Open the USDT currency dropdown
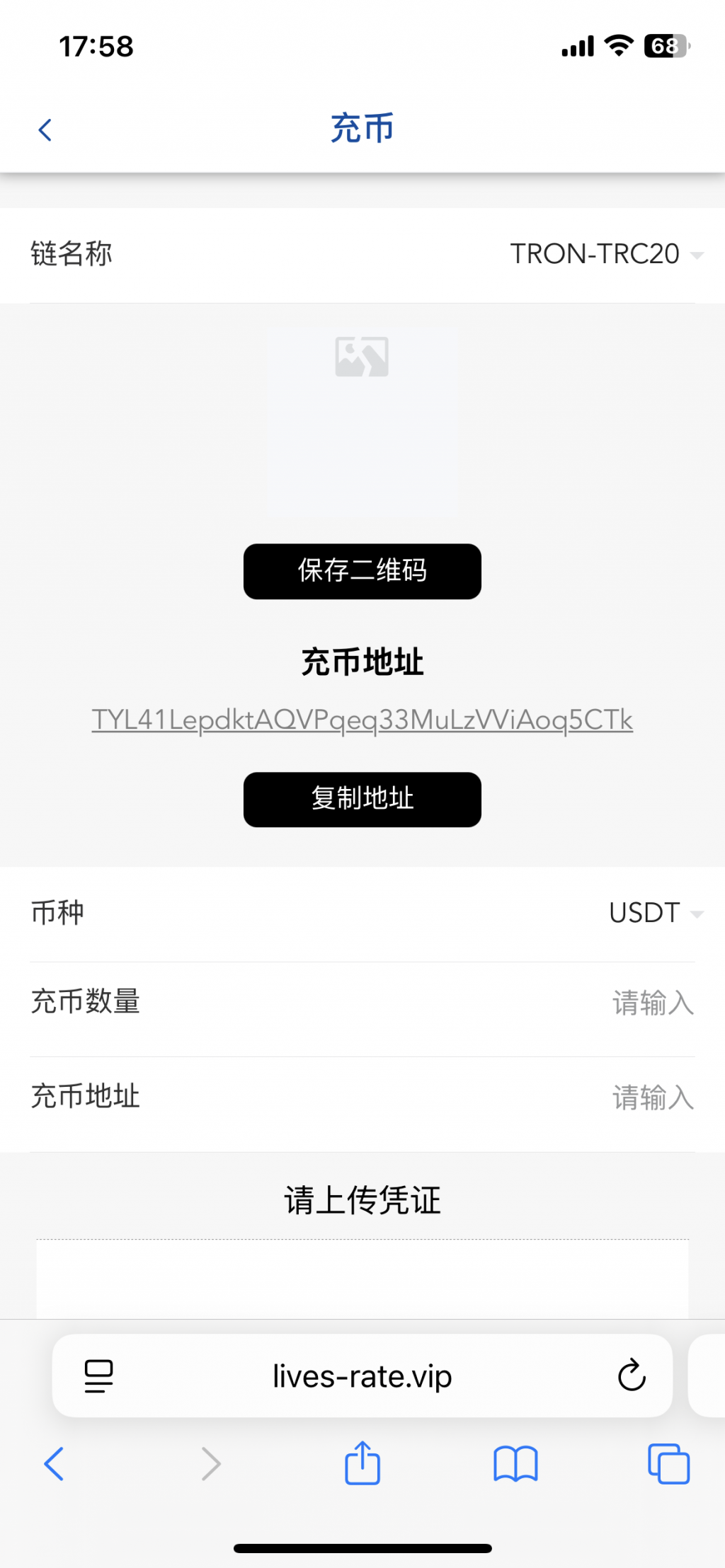Viewport: 725px width, 1568px height. 645,913
